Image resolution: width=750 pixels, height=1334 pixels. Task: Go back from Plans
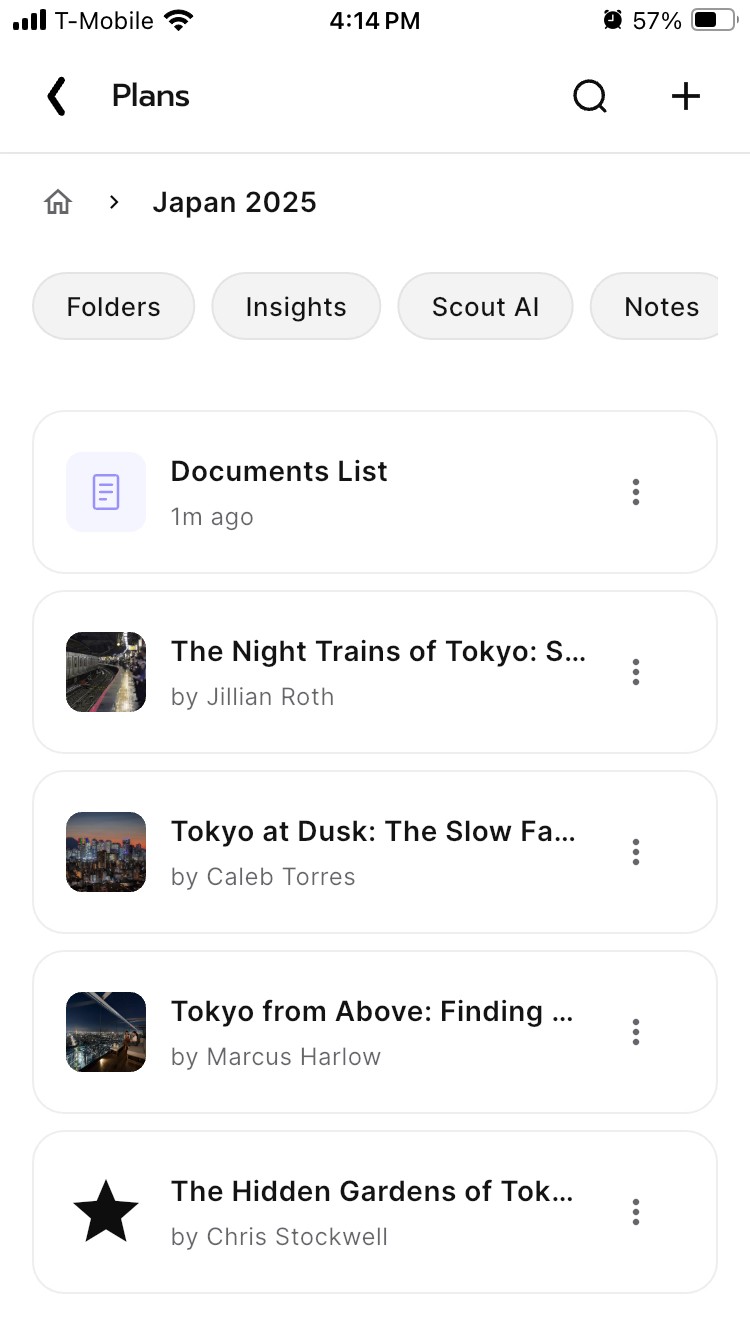click(57, 97)
